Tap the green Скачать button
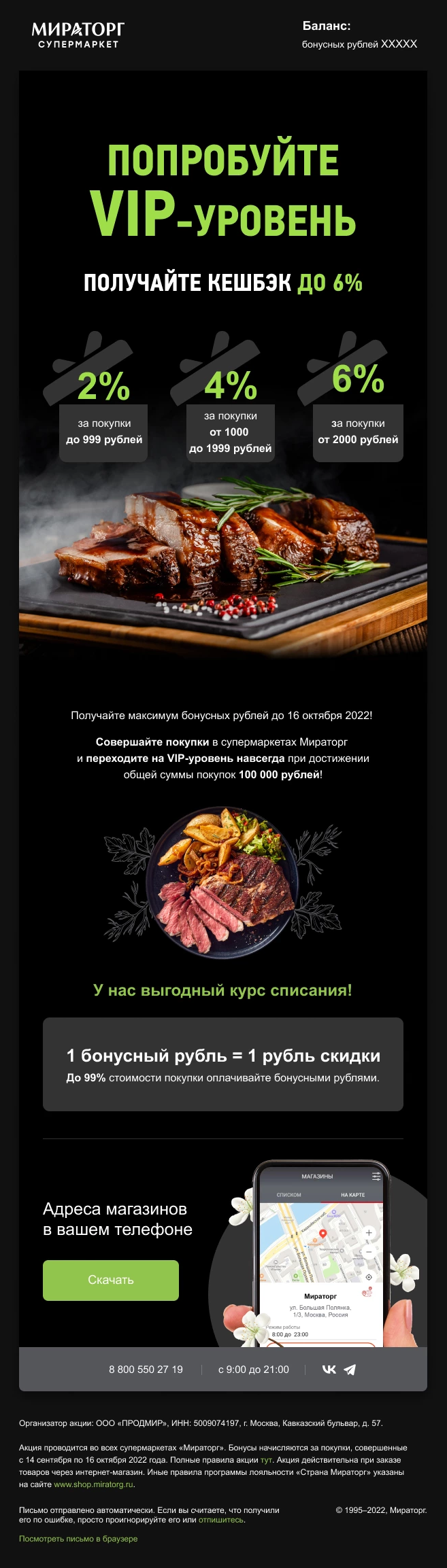Screen dimensions: 447x1568 coord(111,1280)
